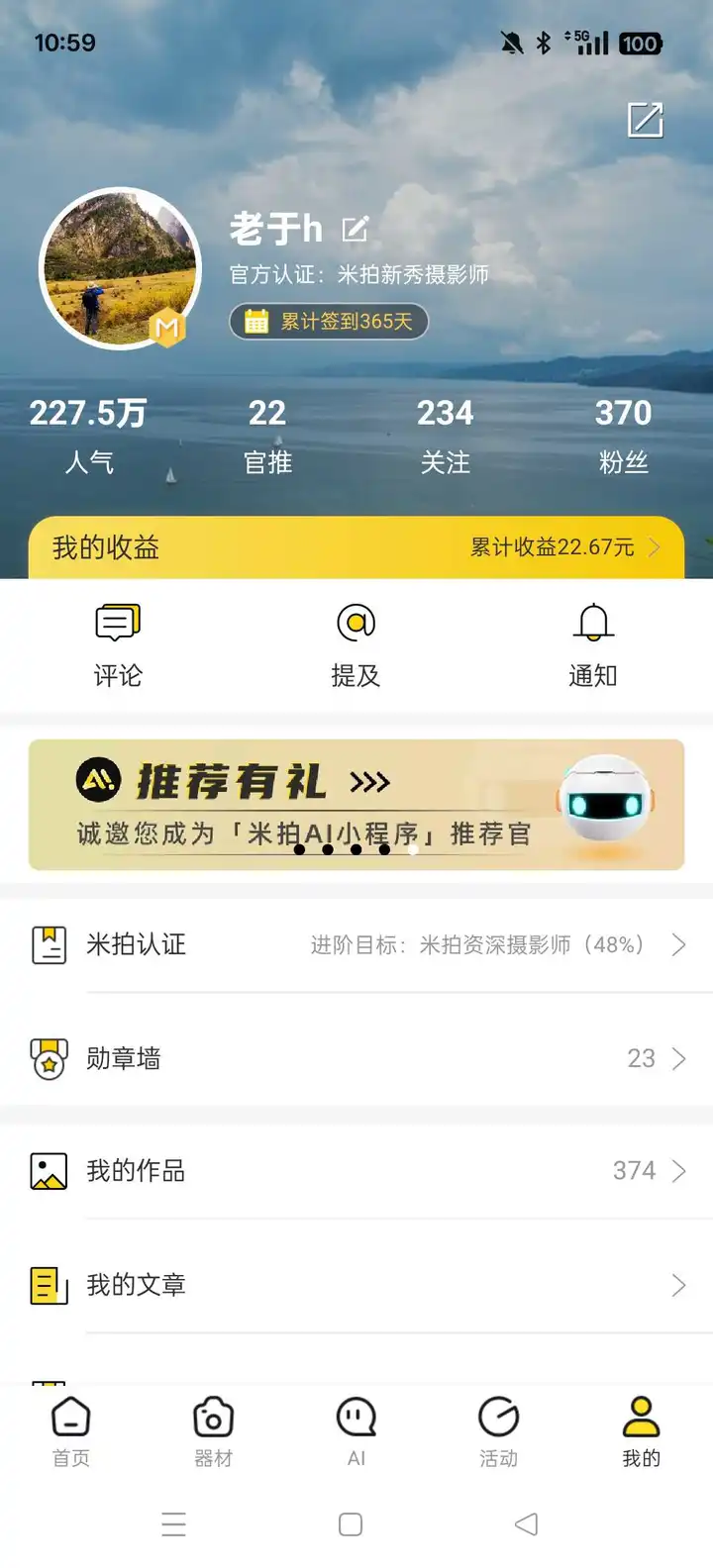713x1568 pixels.
Task: Switch to the 首页 tab
Action: (71, 1431)
